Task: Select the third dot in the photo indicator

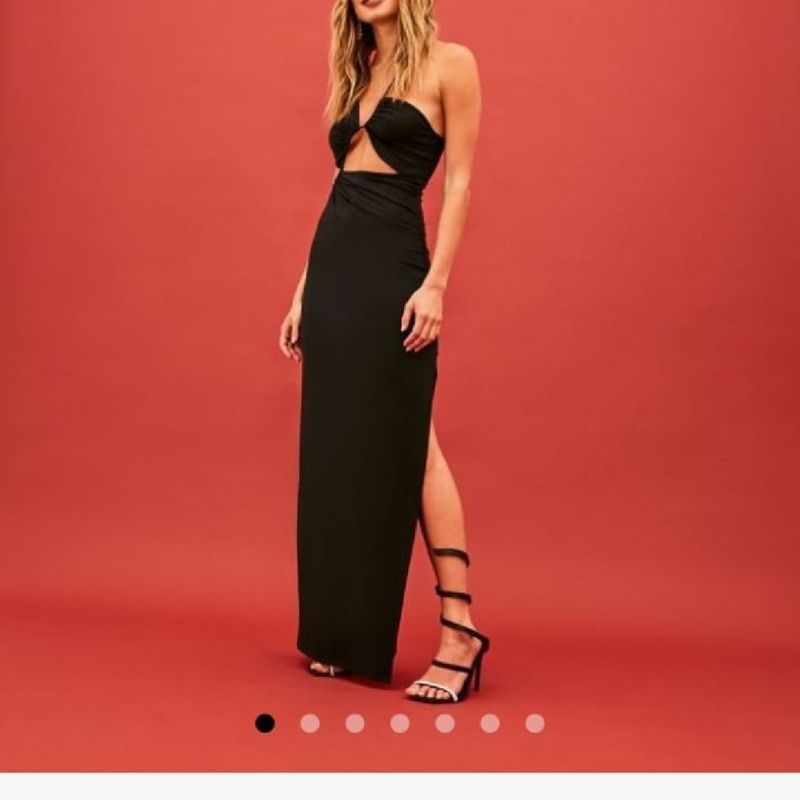Action: click(355, 723)
